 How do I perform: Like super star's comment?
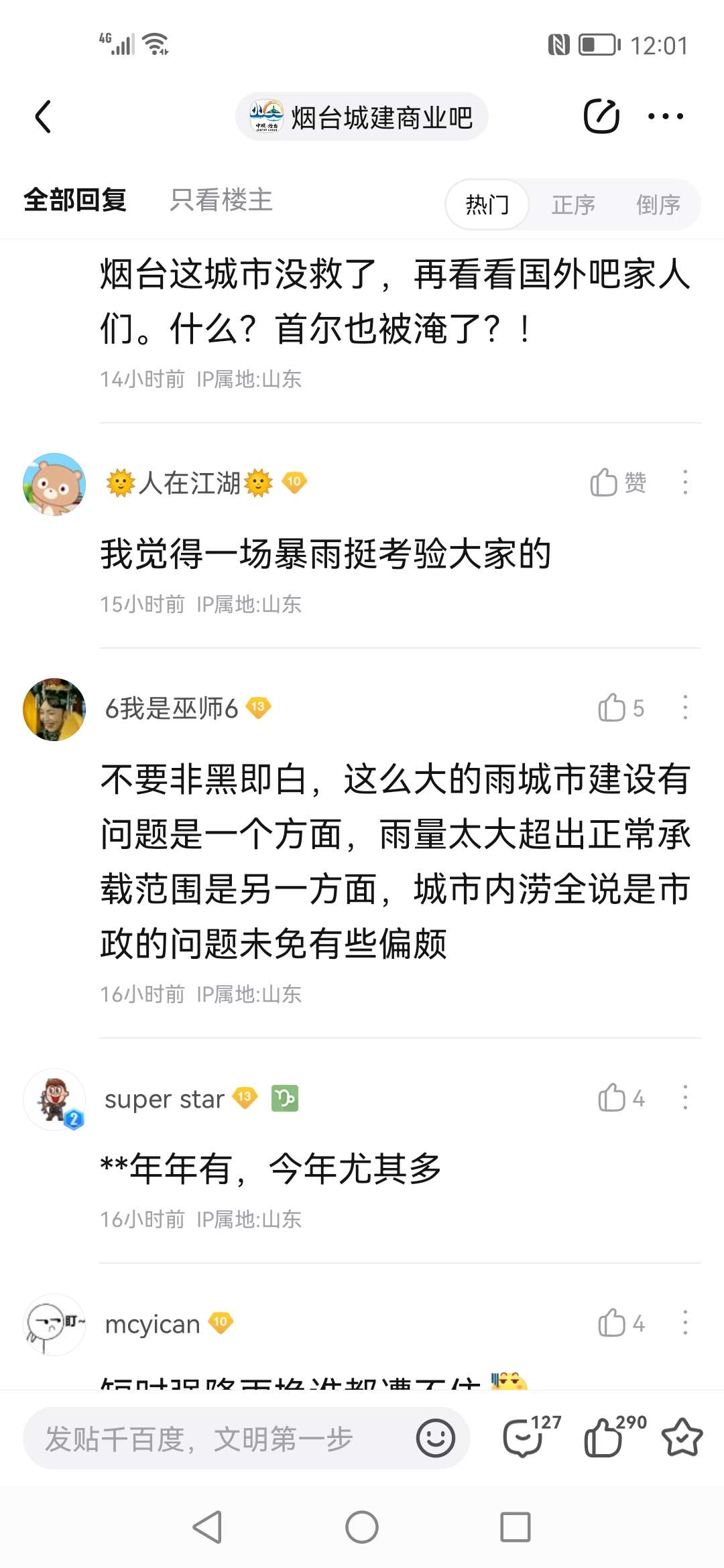pos(620,1098)
